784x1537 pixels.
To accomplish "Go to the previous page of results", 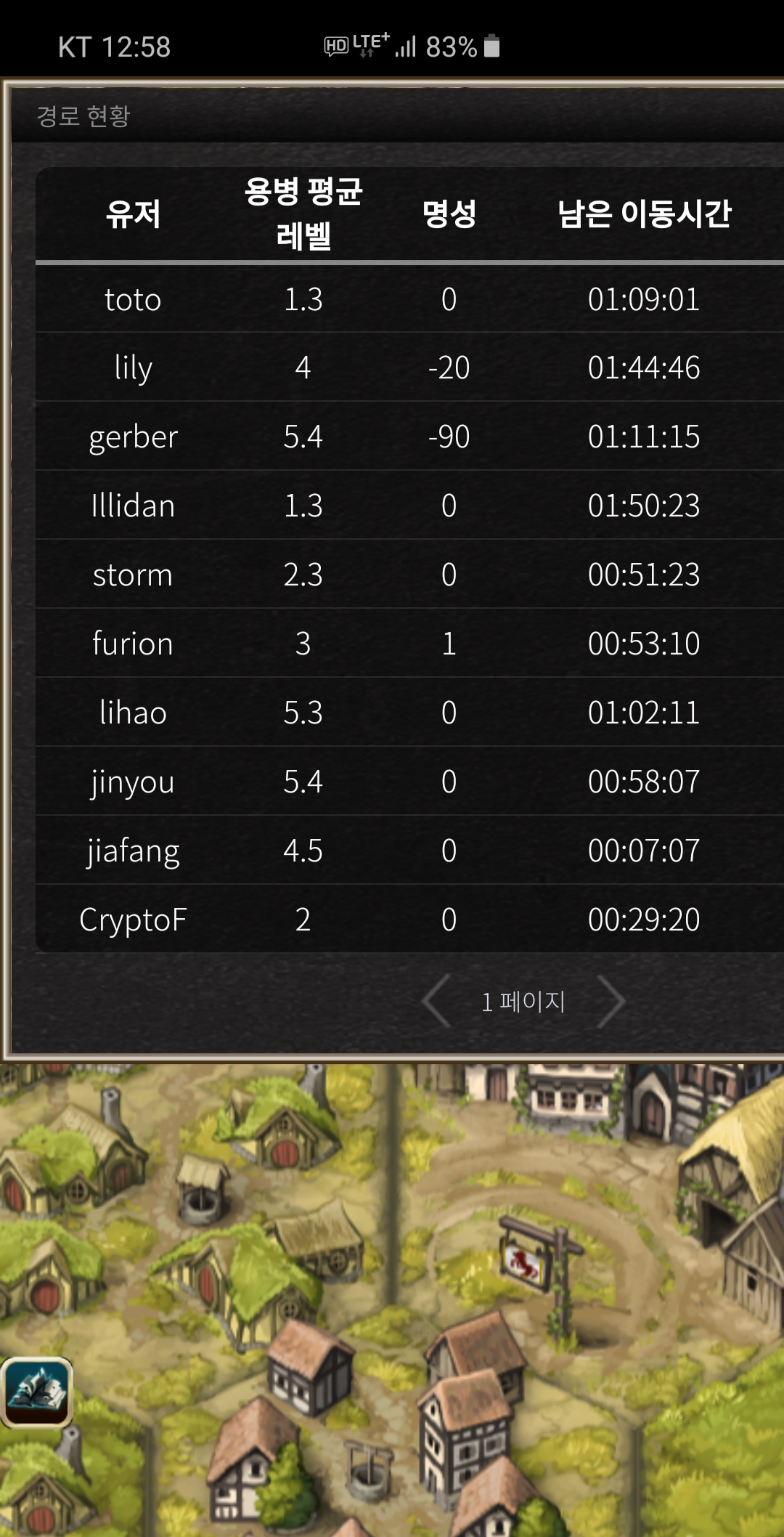I will coord(437,1001).
